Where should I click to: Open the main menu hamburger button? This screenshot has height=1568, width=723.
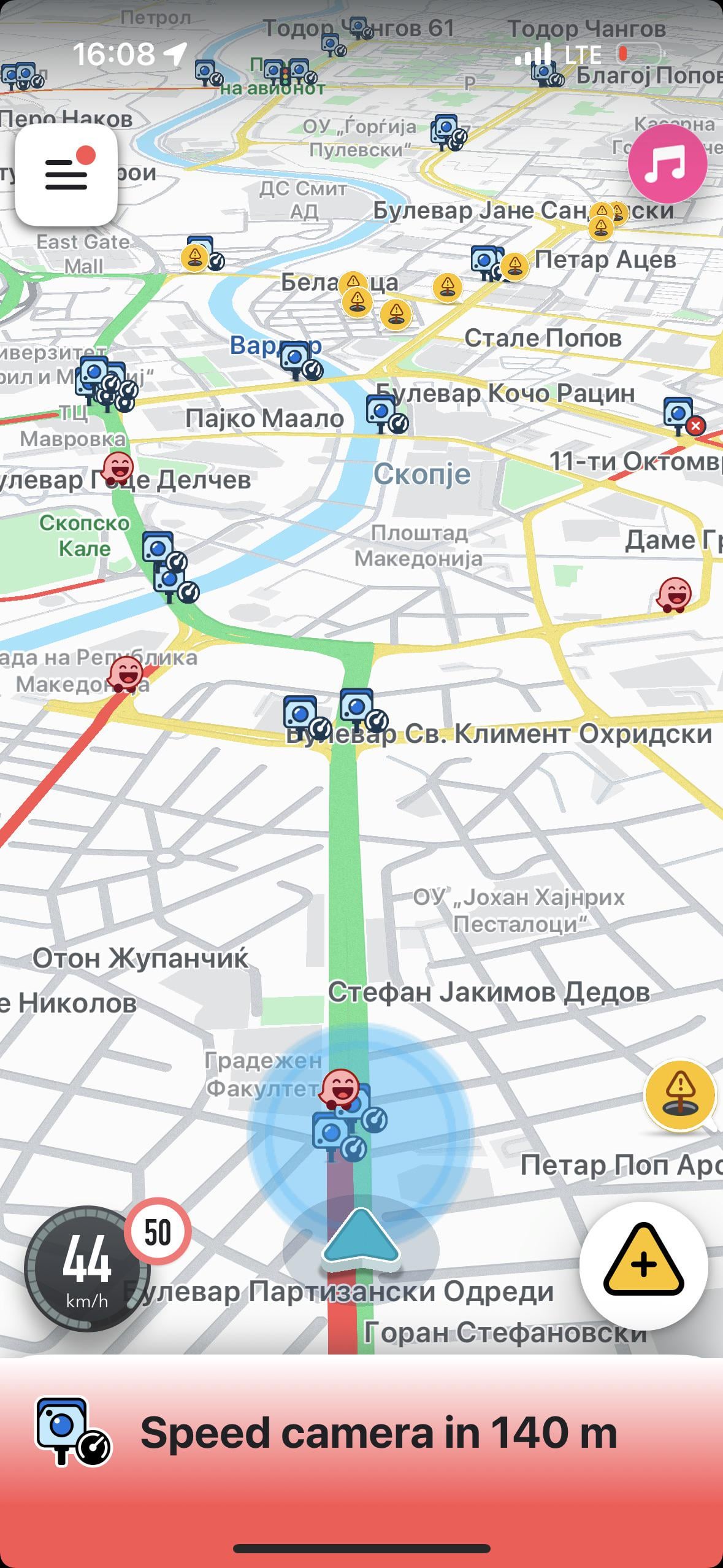[66, 175]
